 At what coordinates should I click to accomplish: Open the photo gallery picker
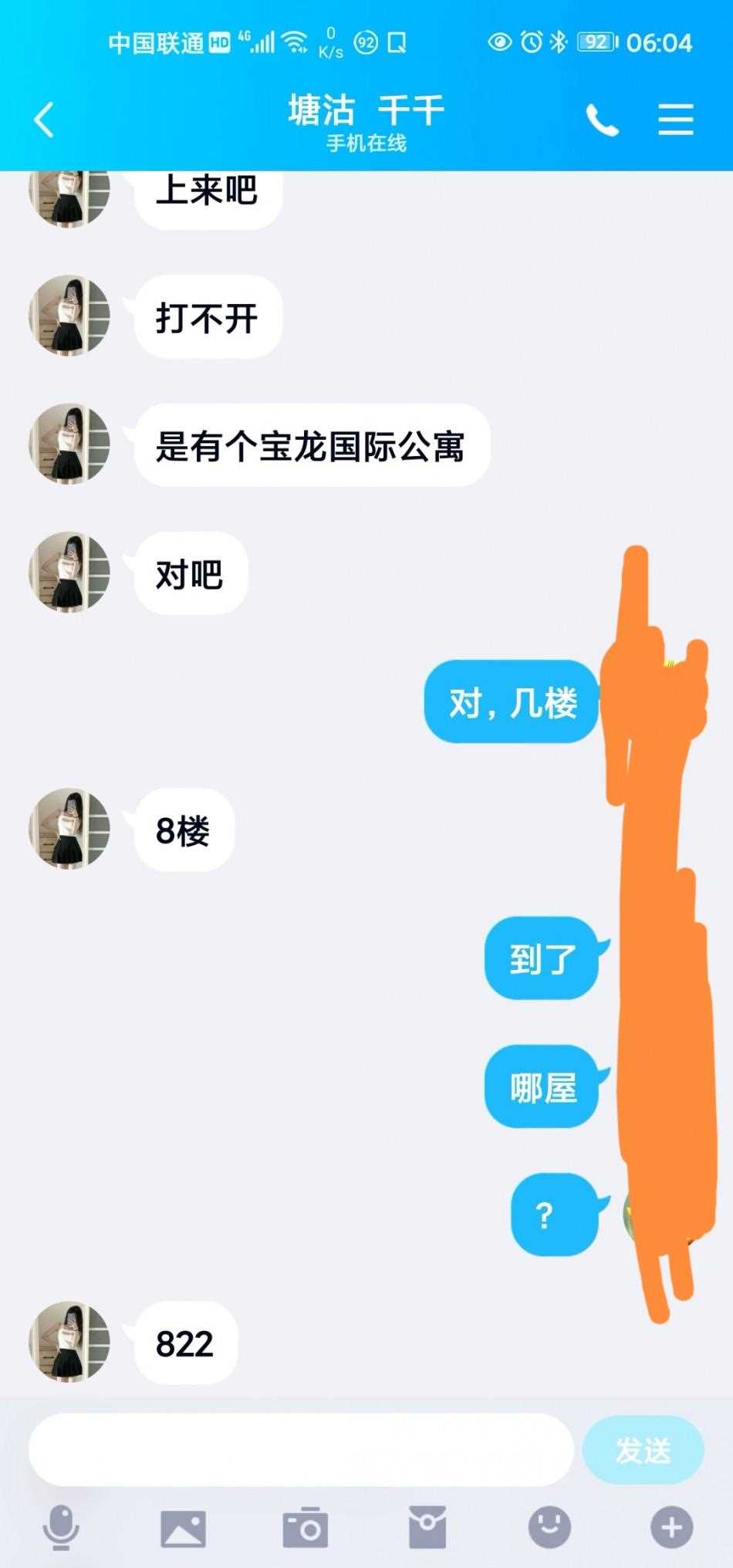[183, 1529]
